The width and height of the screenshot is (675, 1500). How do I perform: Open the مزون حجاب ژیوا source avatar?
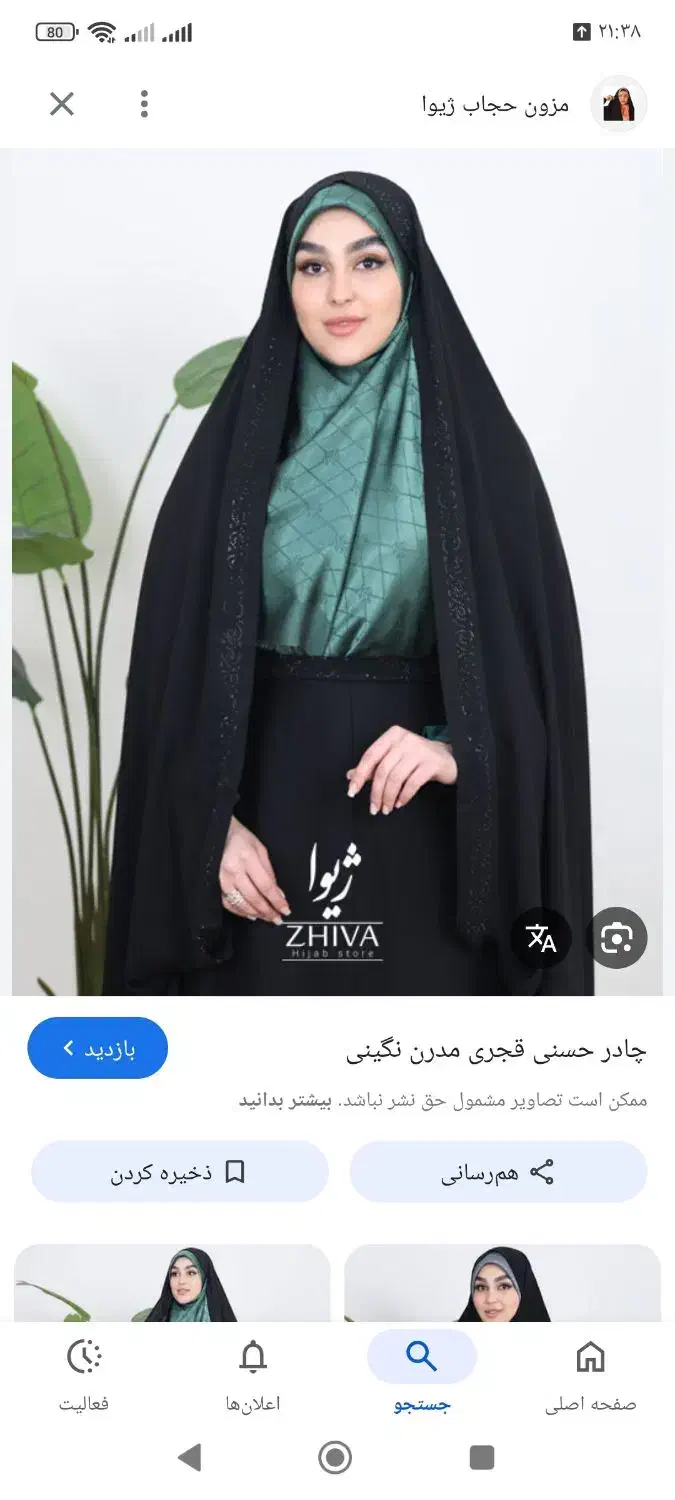tap(619, 104)
